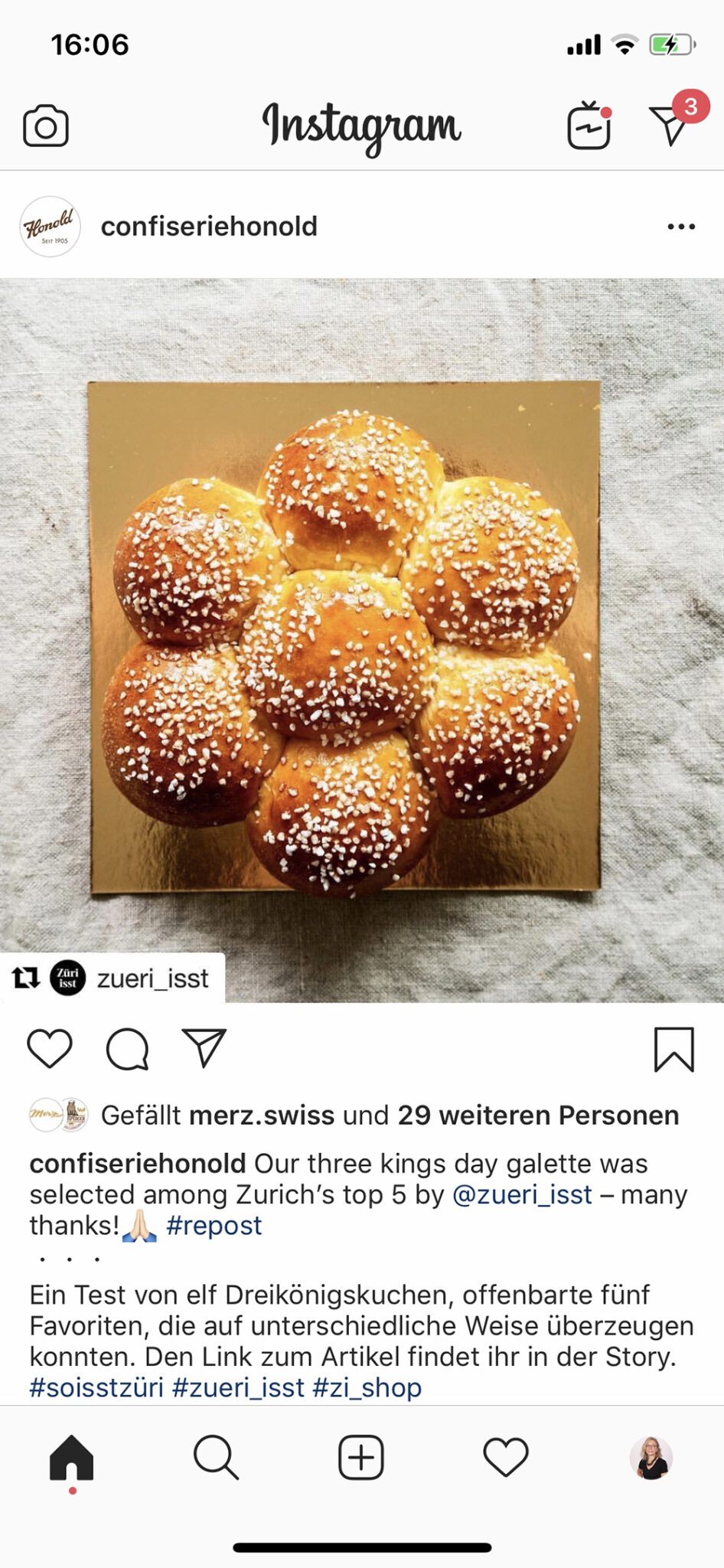The image size is (724, 1568).
Task: Open IGTV from the top bar
Action: click(589, 126)
